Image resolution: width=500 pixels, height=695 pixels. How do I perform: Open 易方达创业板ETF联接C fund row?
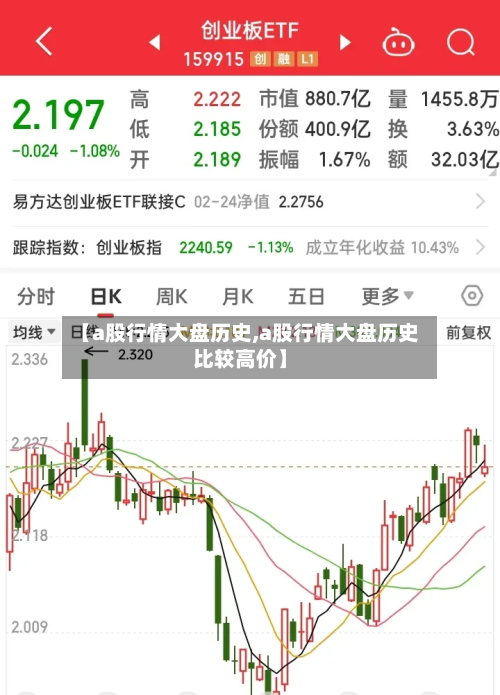[x=250, y=202]
